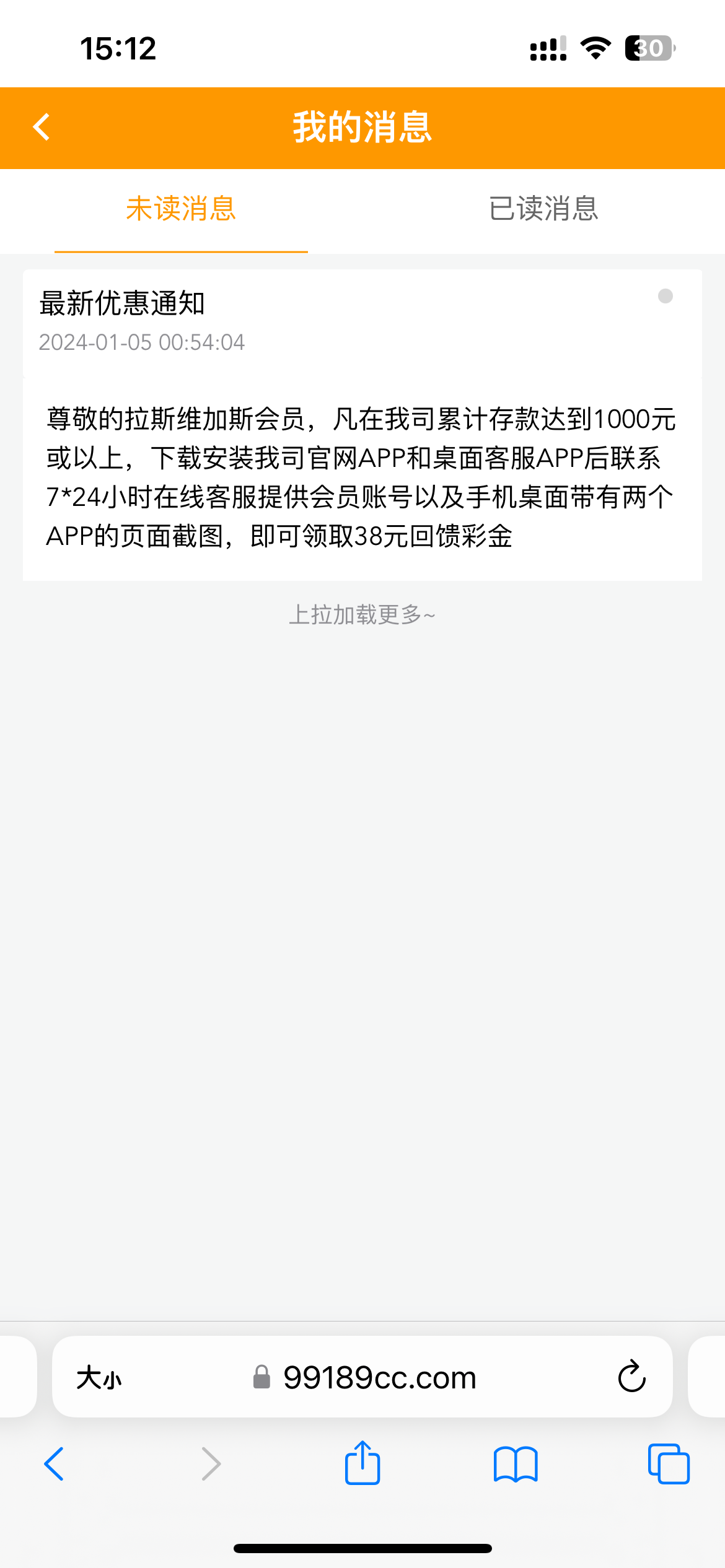The image size is (725, 1568).
Task: Tap the 99189cc.com address bar
Action: click(x=379, y=1378)
